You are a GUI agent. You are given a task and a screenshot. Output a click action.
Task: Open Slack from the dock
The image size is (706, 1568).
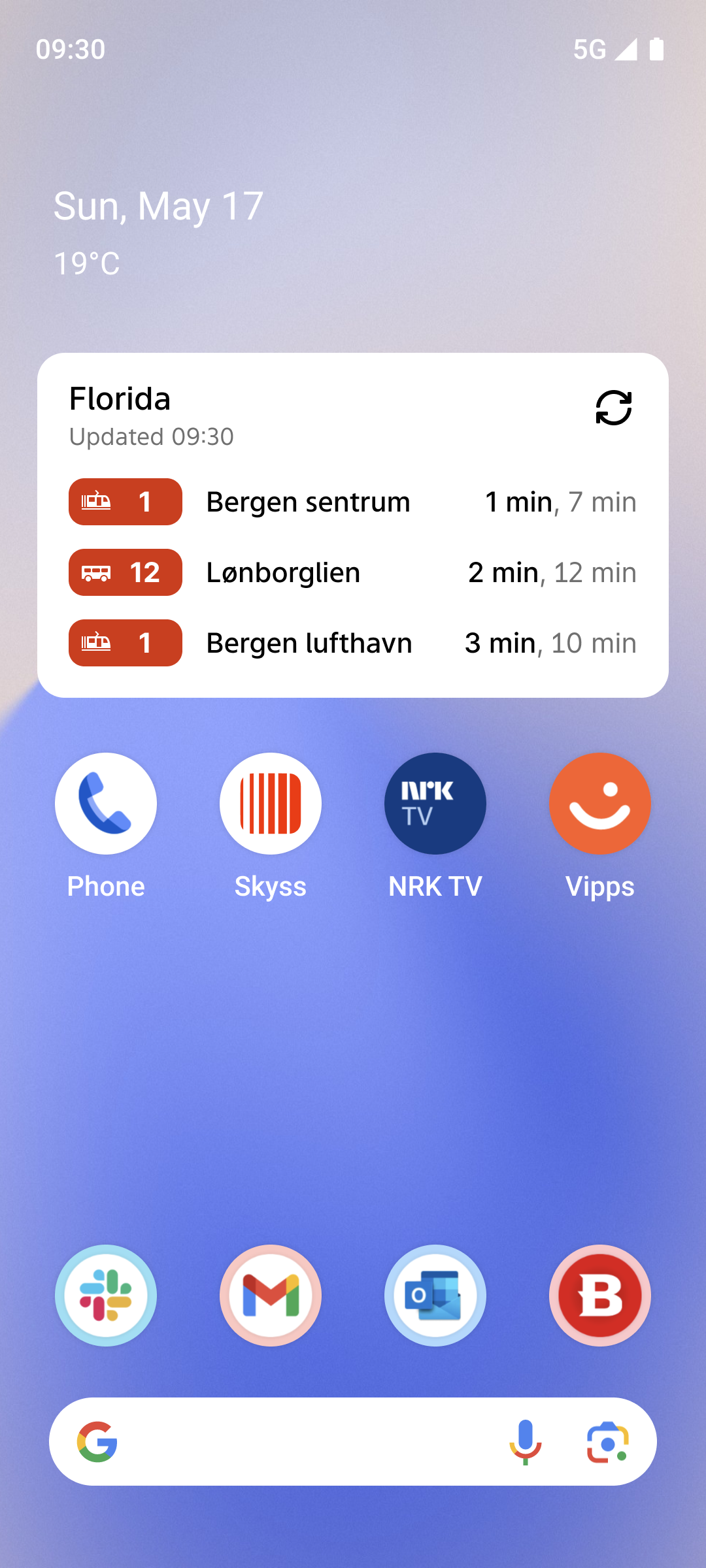(x=106, y=1296)
